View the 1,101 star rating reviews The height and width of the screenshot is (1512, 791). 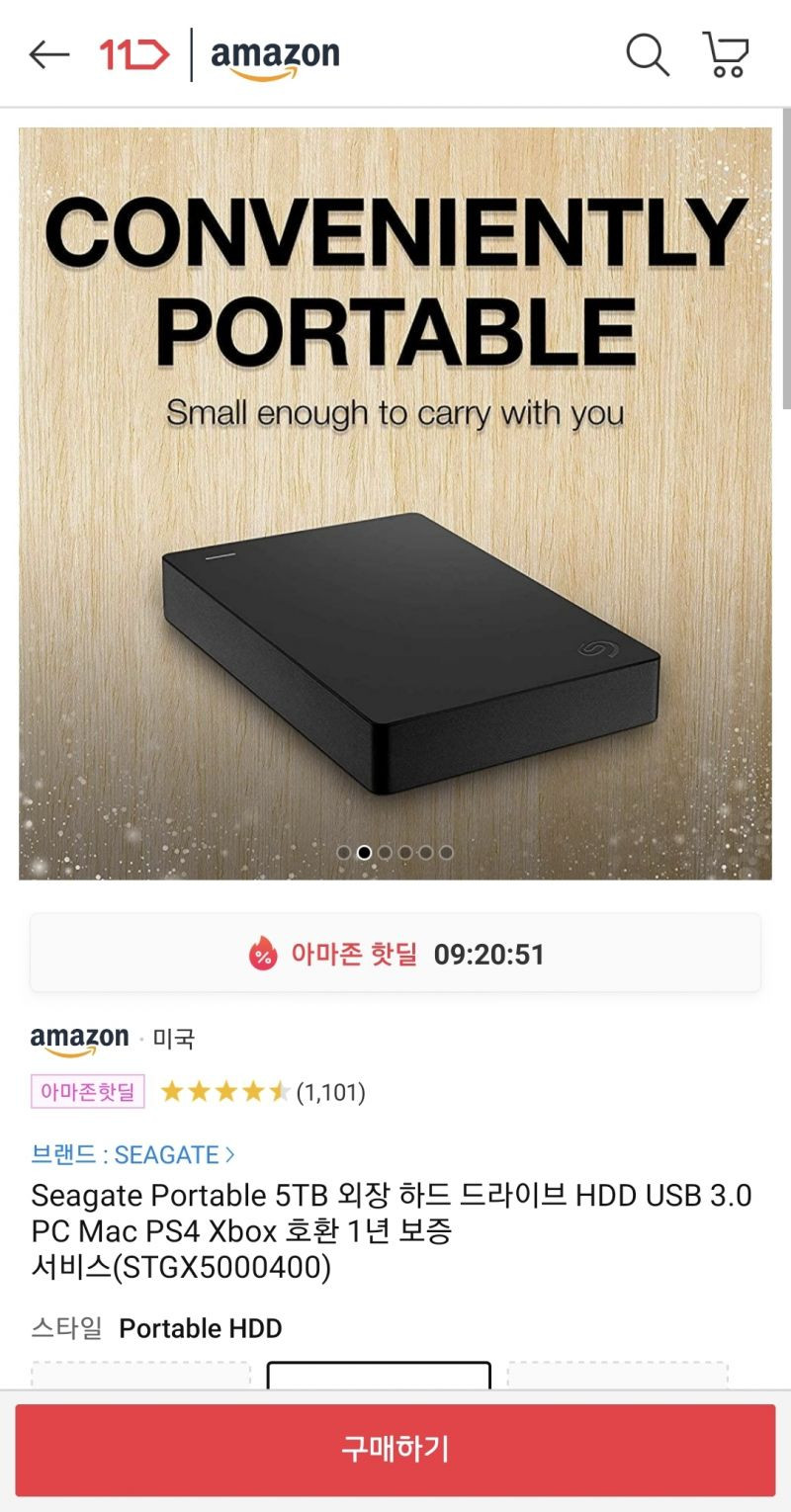pos(263,1092)
